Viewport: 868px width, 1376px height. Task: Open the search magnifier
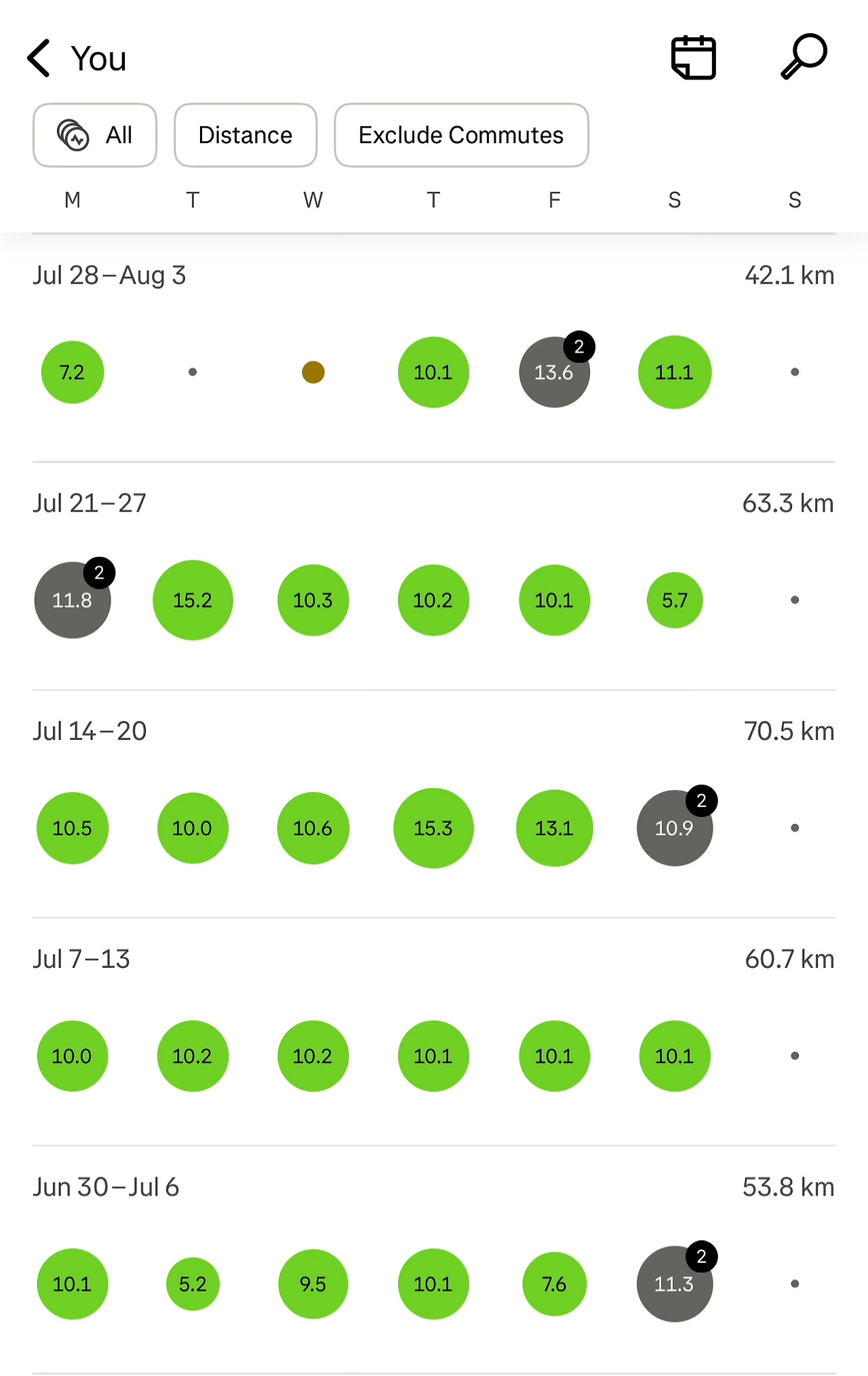[804, 56]
